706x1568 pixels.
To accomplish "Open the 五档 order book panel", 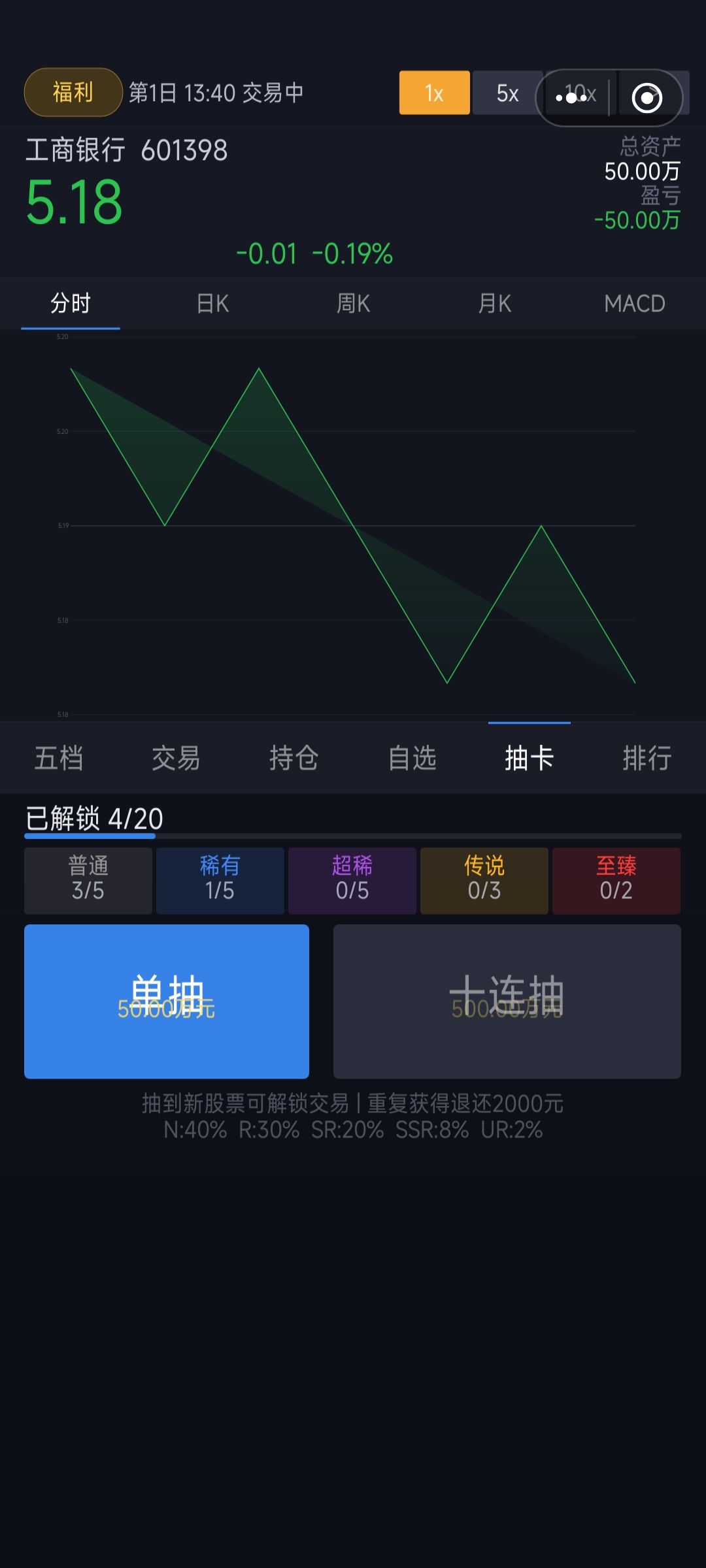I will coord(59,758).
